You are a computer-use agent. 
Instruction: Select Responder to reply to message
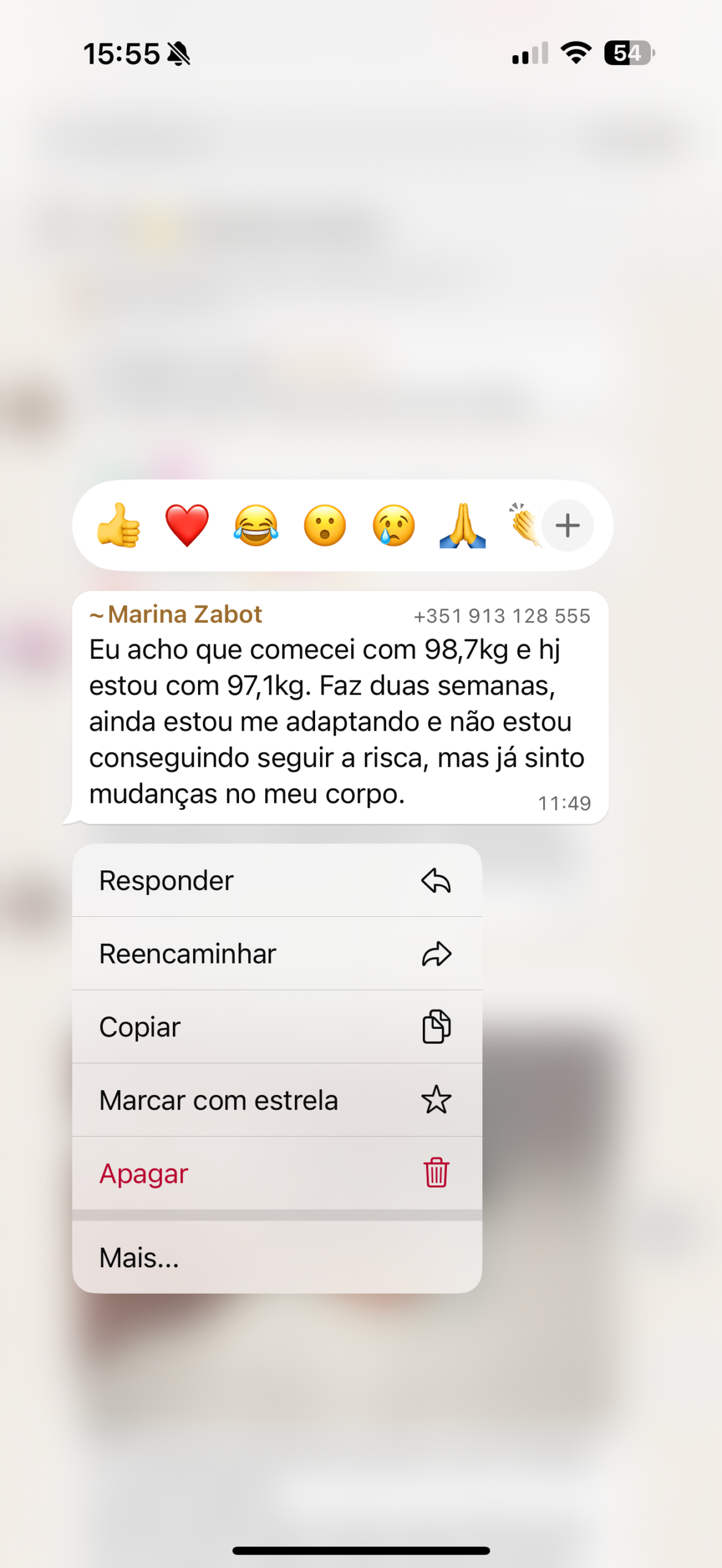pyautogui.click(x=277, y=880)
